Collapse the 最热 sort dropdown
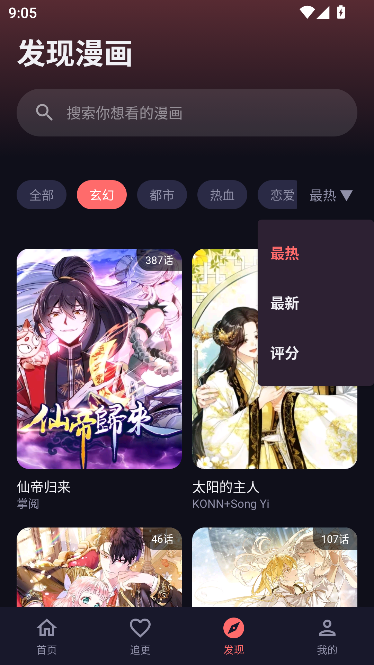The image size is (374, 665). click(x=331, y=195)
